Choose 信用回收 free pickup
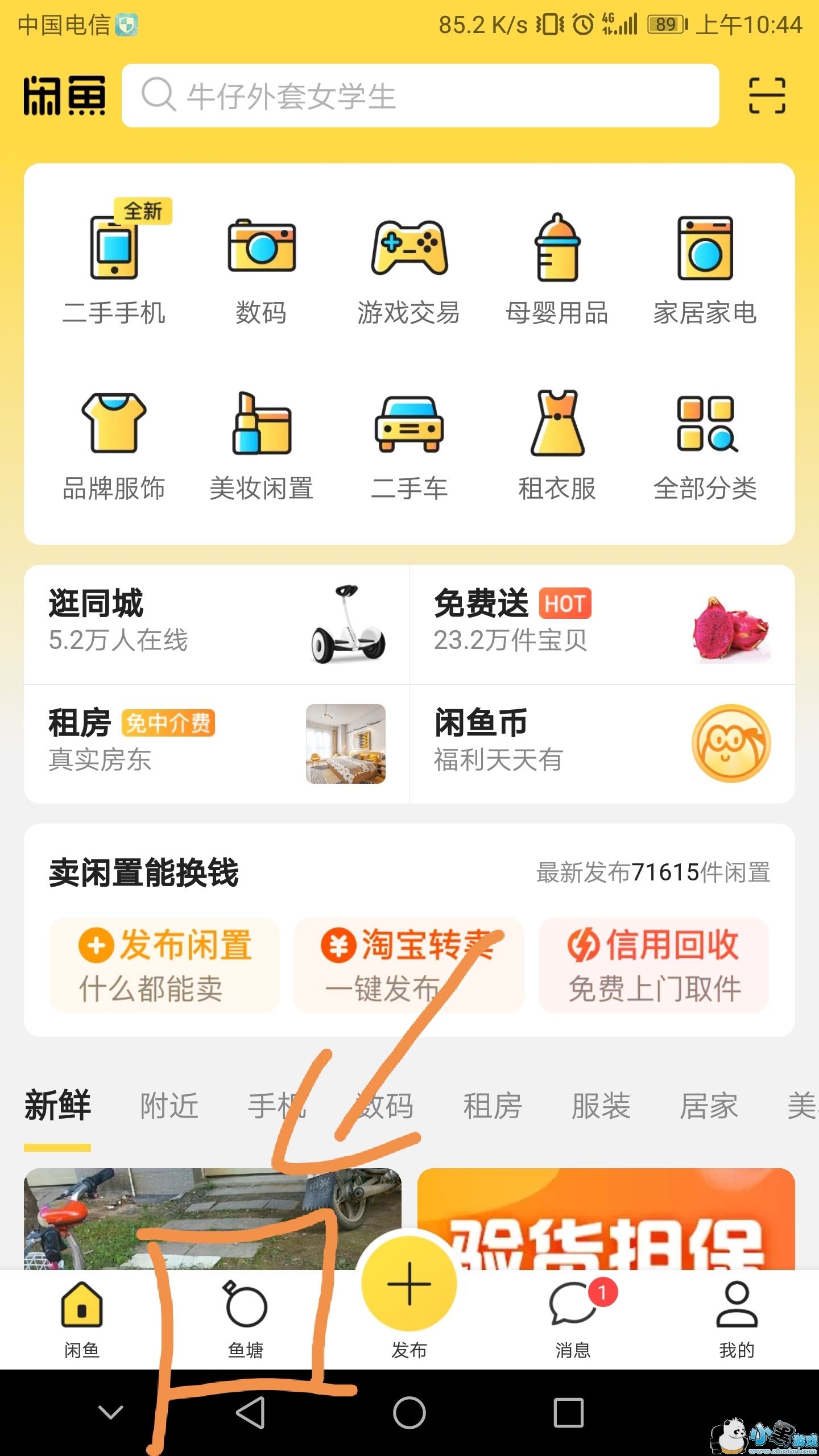This screenshot has height=1456, width=819. [653, 965]
